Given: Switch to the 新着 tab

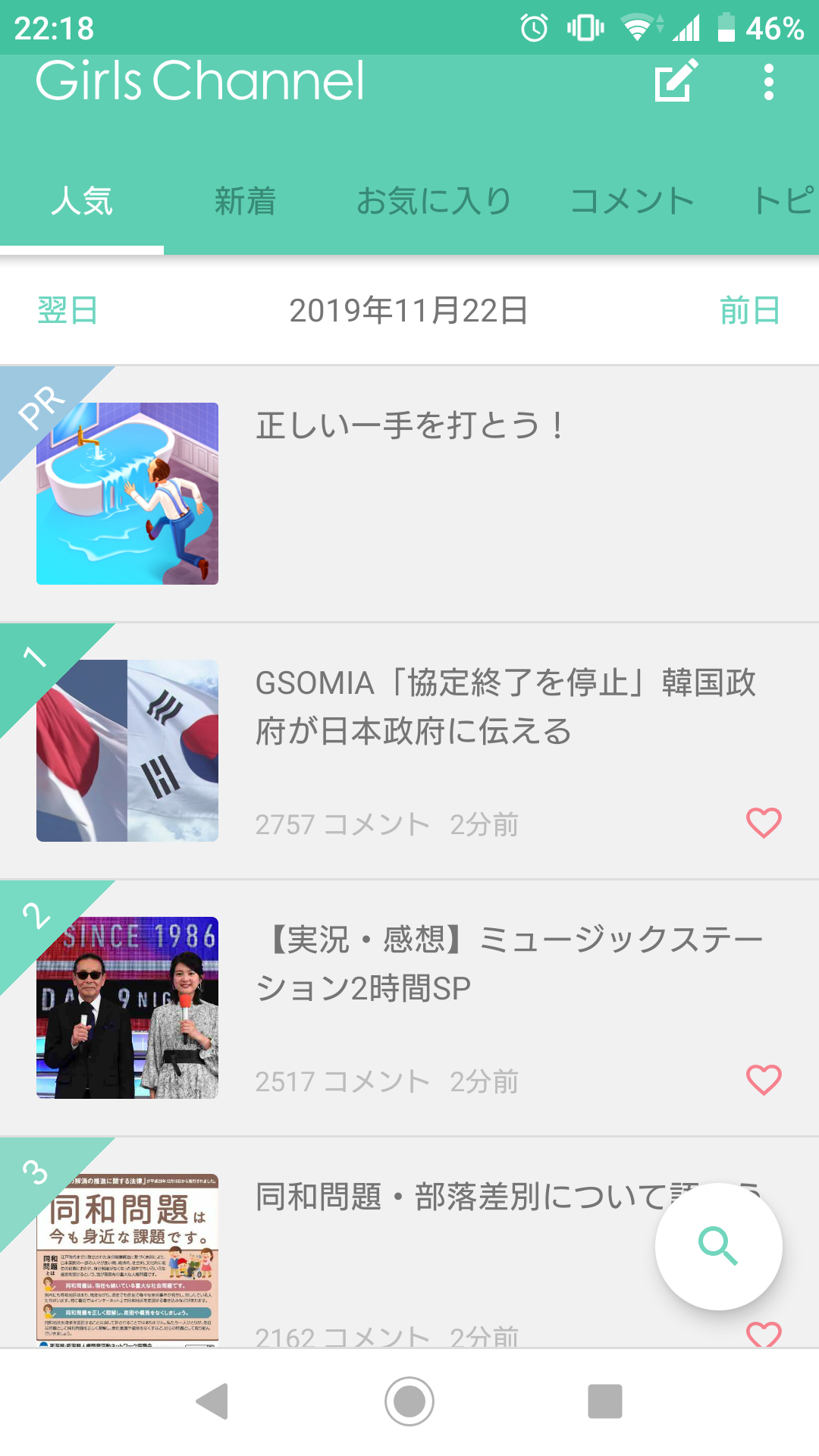Looking at the screenshot, I should (x=246, y=200).
